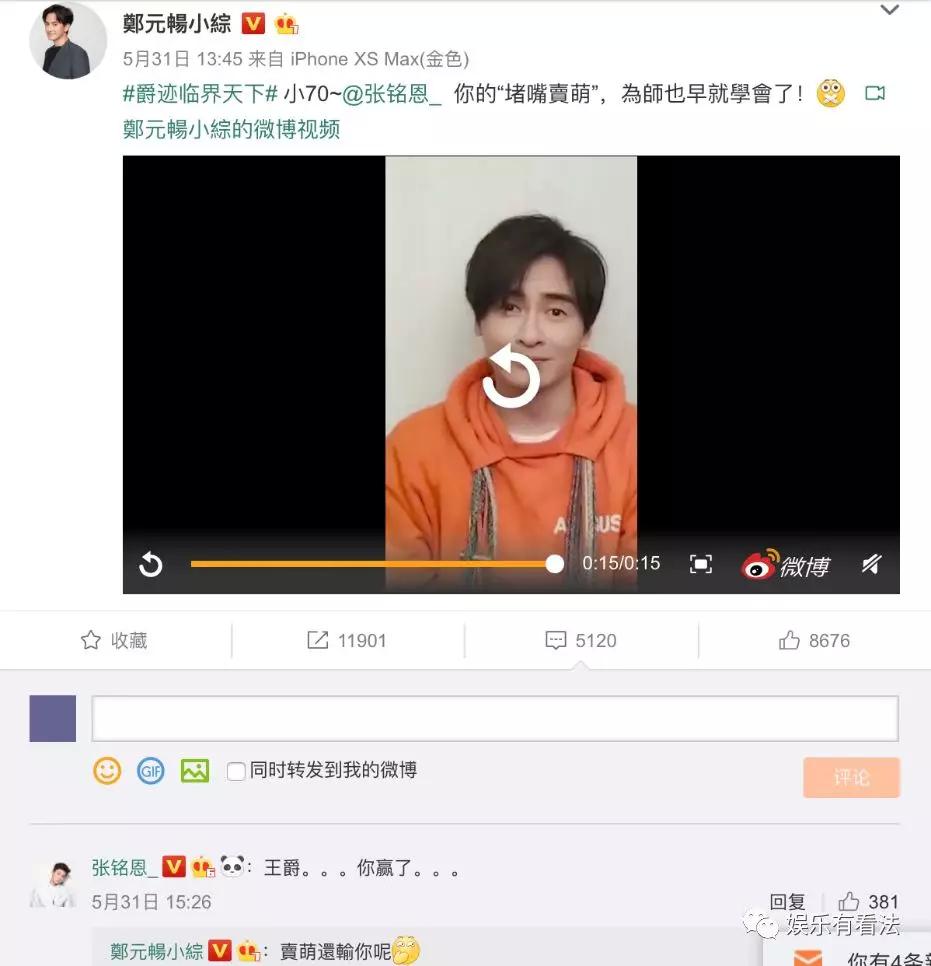This screenshot has width=931, height=966.
Task: Open the post options chevron menu
Action: coord(889,11)
